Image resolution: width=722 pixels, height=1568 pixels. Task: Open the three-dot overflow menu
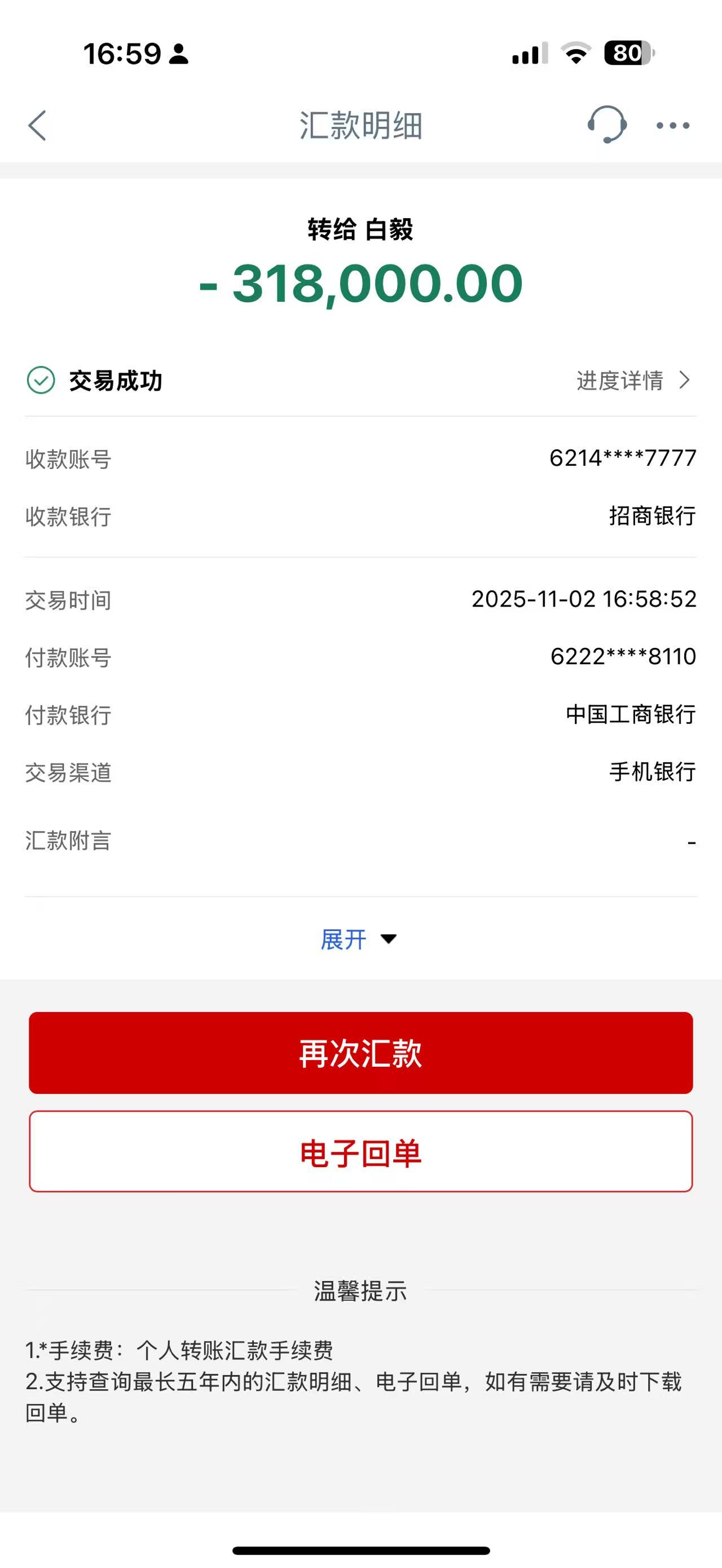click(x=673, y=125)
